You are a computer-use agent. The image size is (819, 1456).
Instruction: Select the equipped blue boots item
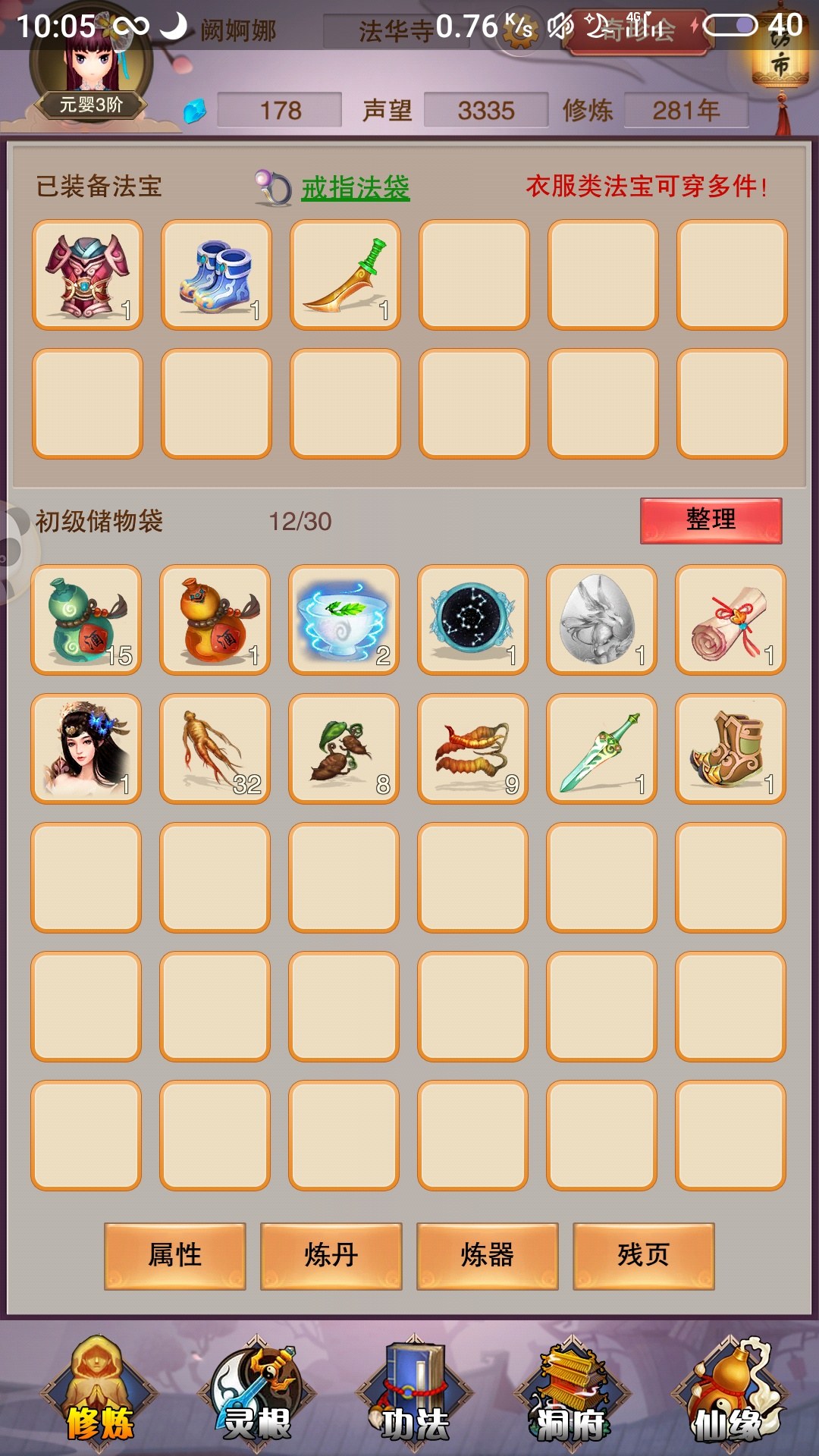pyautogui.click(x=216, y=275)
